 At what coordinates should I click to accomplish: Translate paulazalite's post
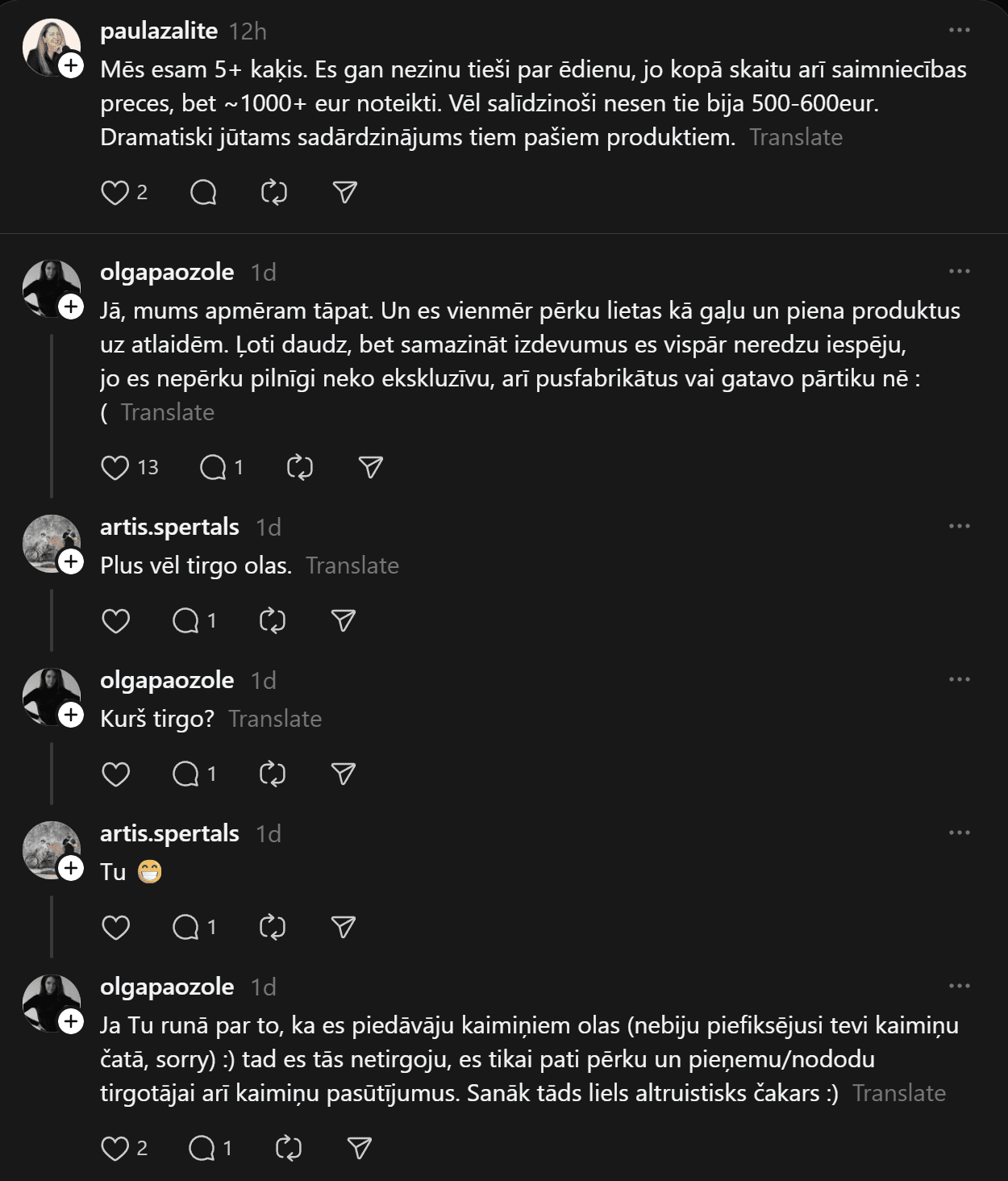795,137
